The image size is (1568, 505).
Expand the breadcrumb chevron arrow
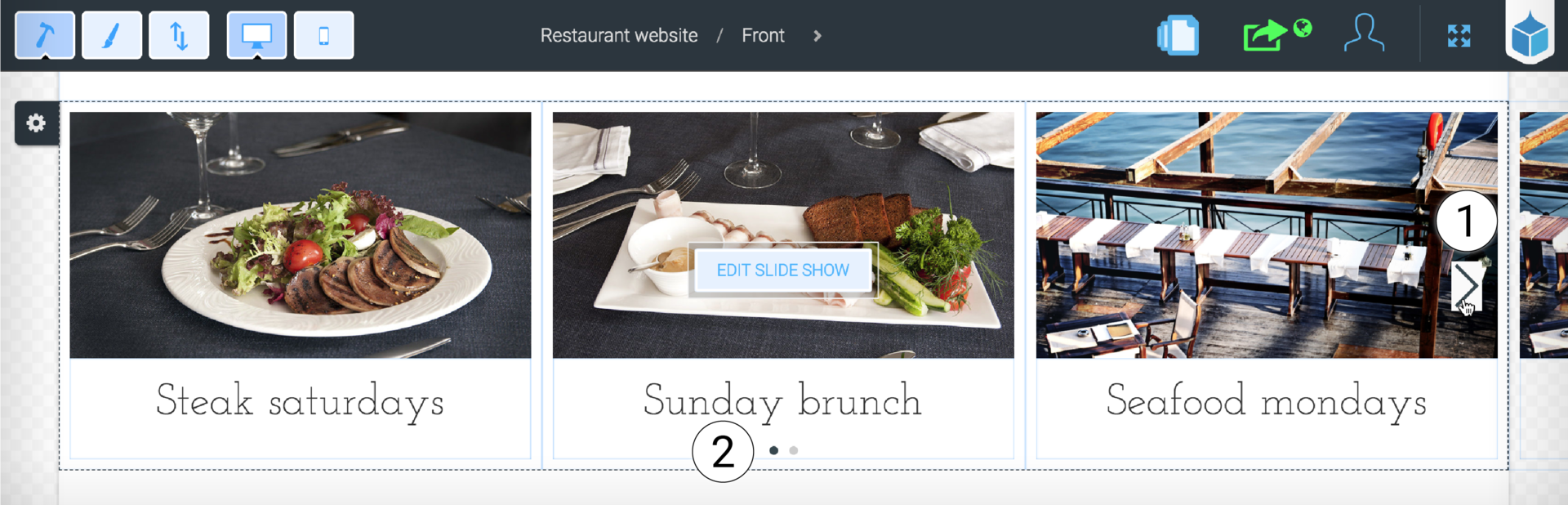coord(817,36)
